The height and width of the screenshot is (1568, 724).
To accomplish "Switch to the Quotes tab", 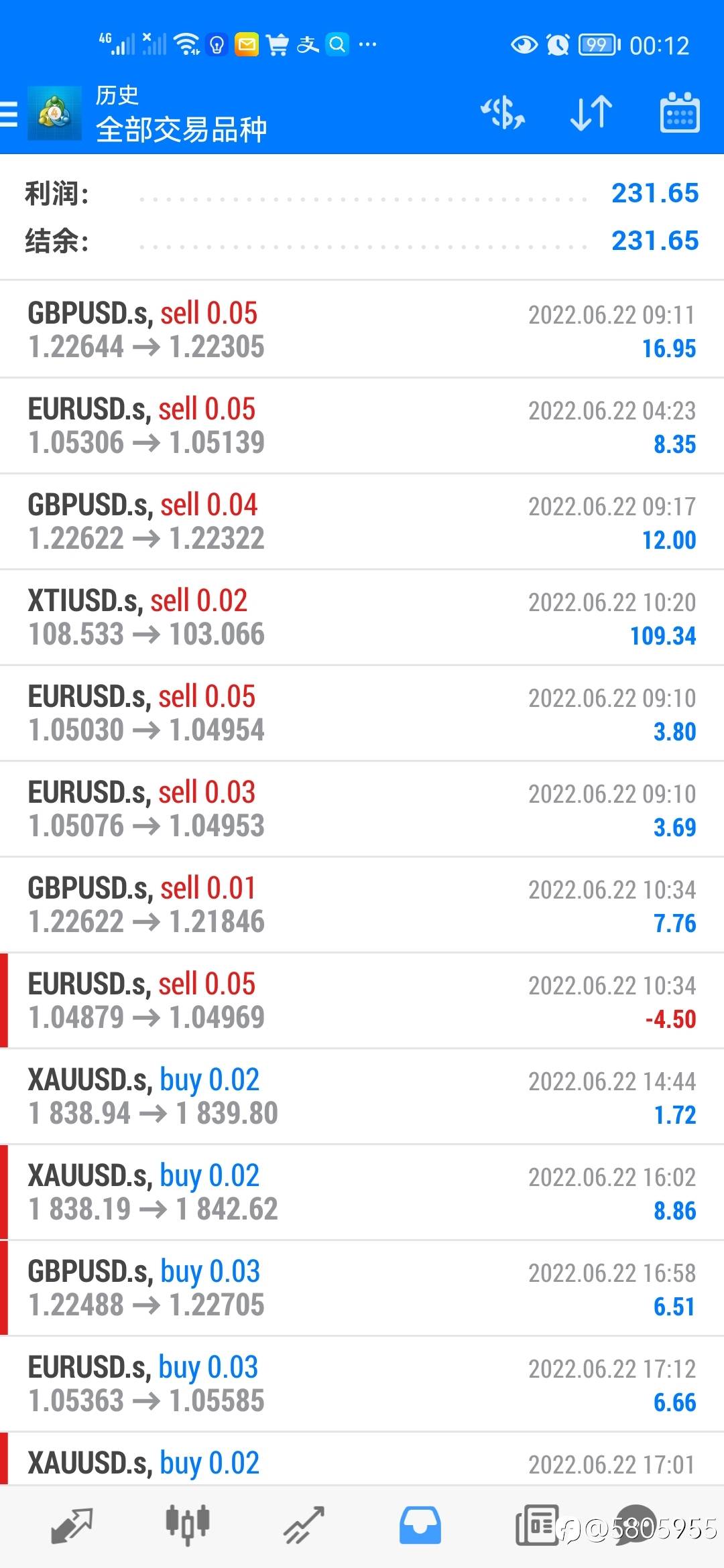I will (72, 1526).
